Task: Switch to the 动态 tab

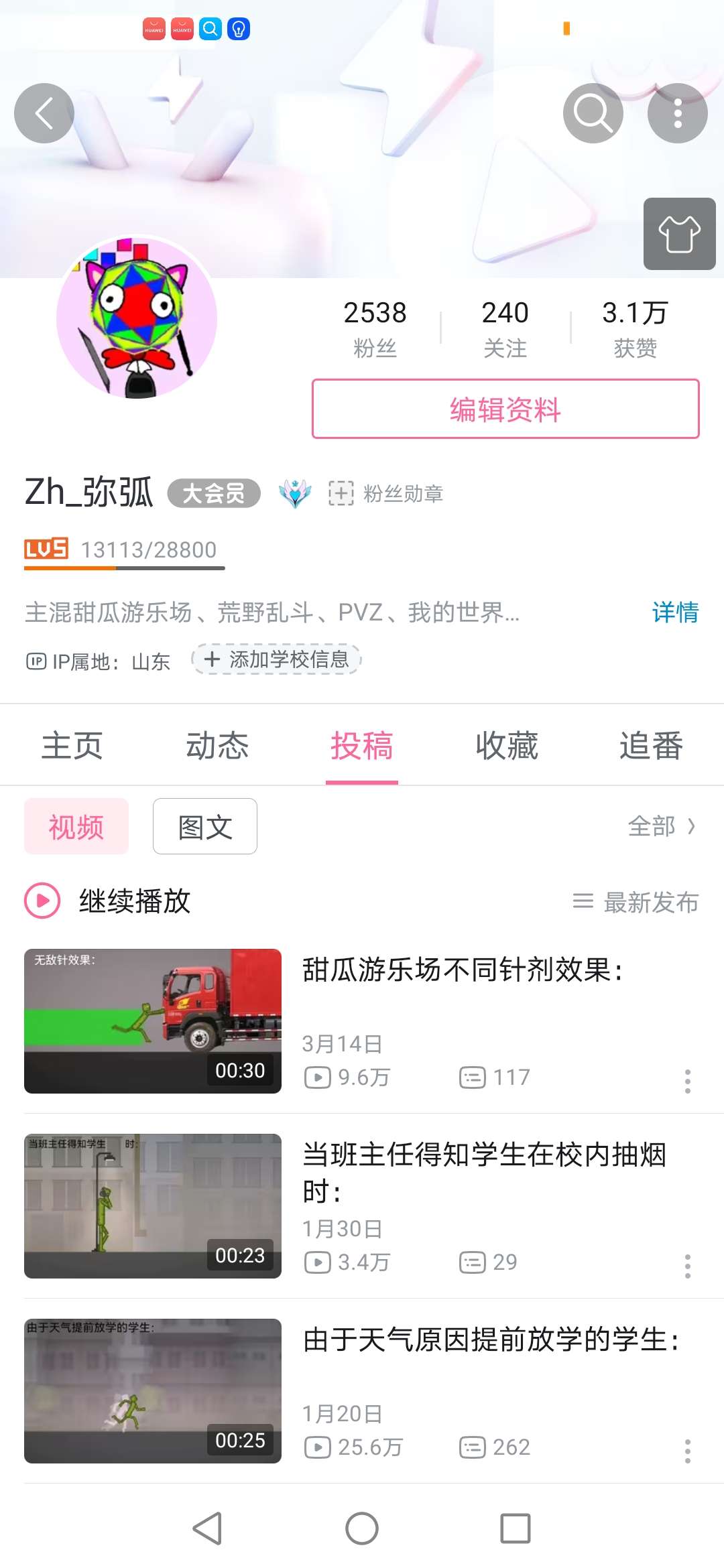Action: 217,746
